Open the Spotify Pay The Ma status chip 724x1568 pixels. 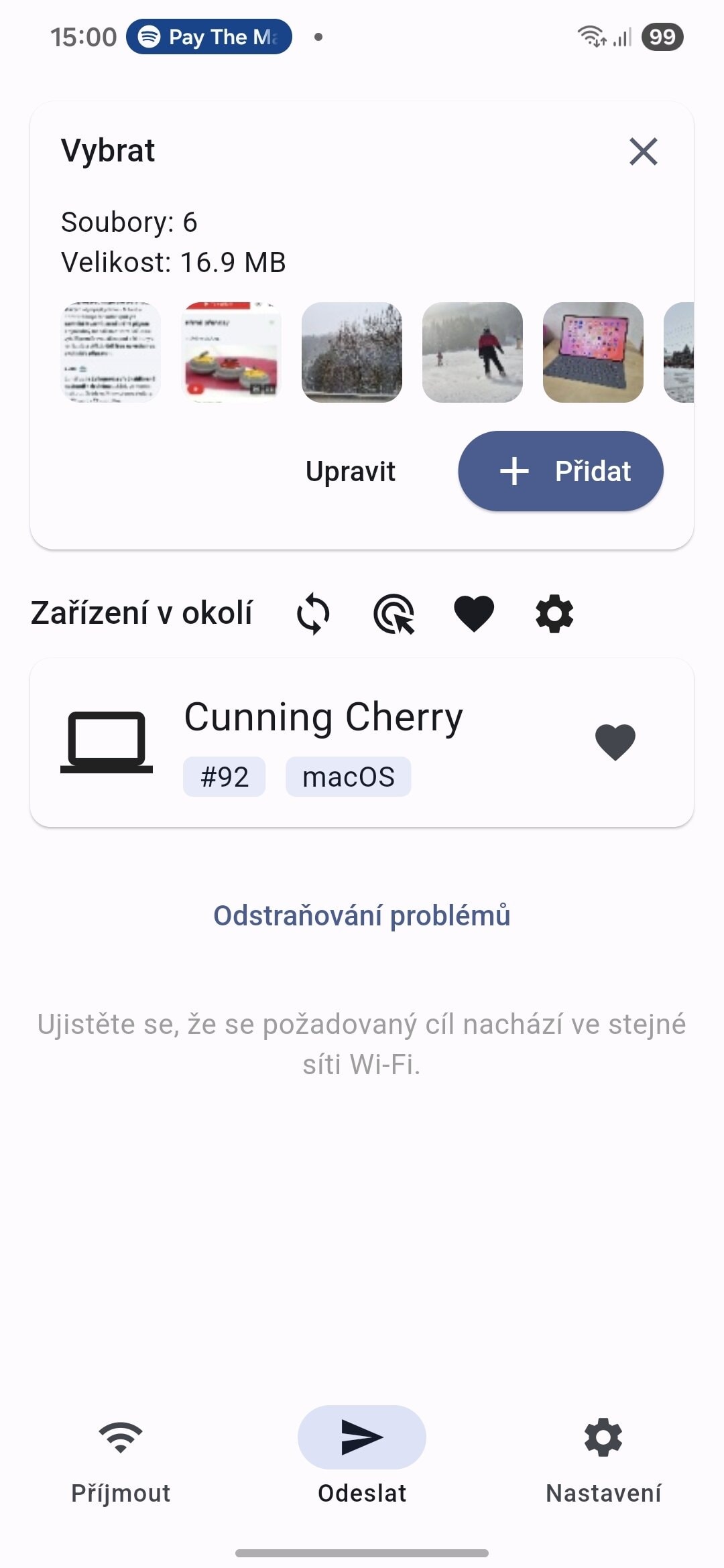click(x=209, y=37)
